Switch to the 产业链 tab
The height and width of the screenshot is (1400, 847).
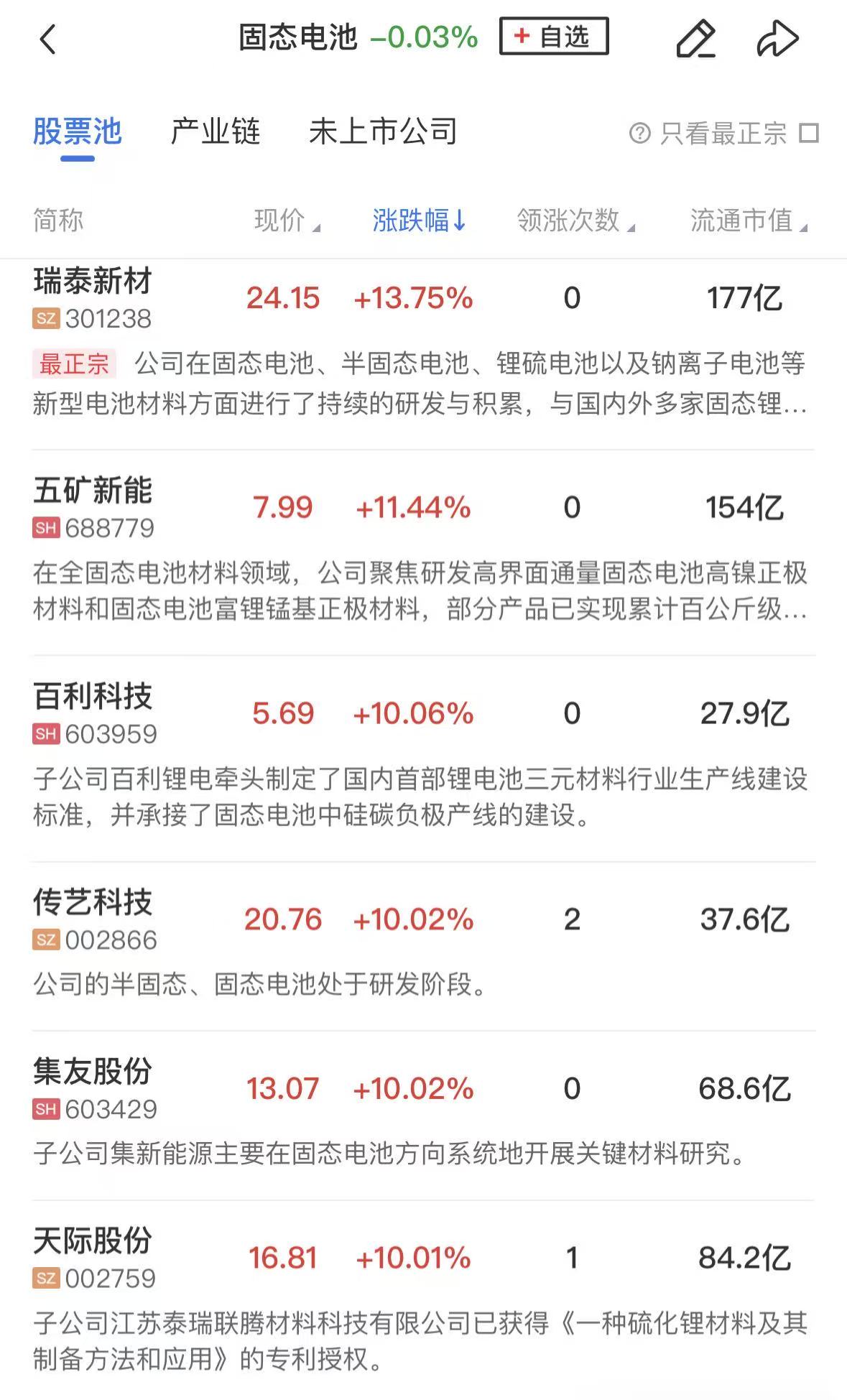click(x=215, y=132)
